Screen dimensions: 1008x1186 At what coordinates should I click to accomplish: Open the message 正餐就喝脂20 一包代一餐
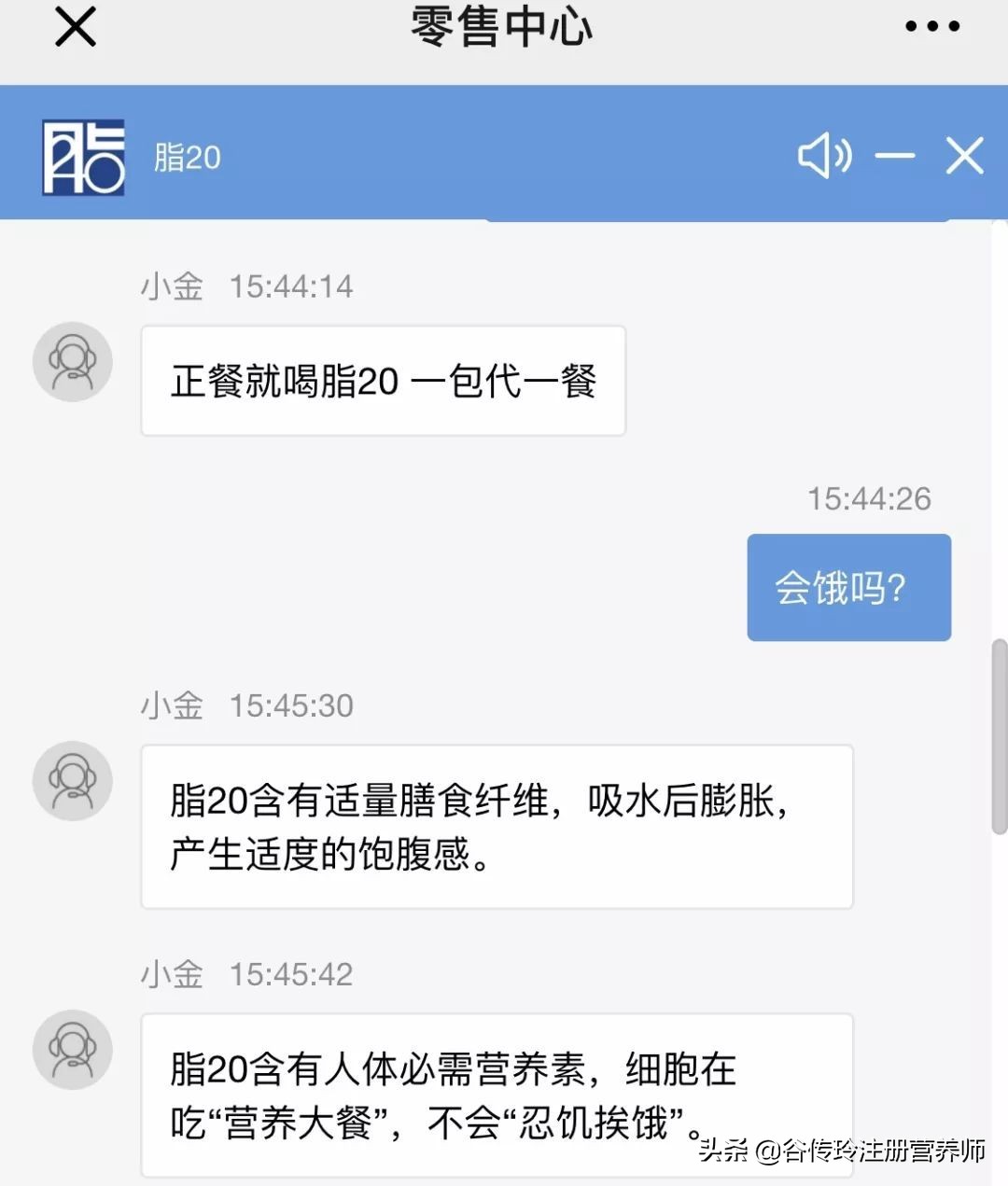click(x=383, y=380)
